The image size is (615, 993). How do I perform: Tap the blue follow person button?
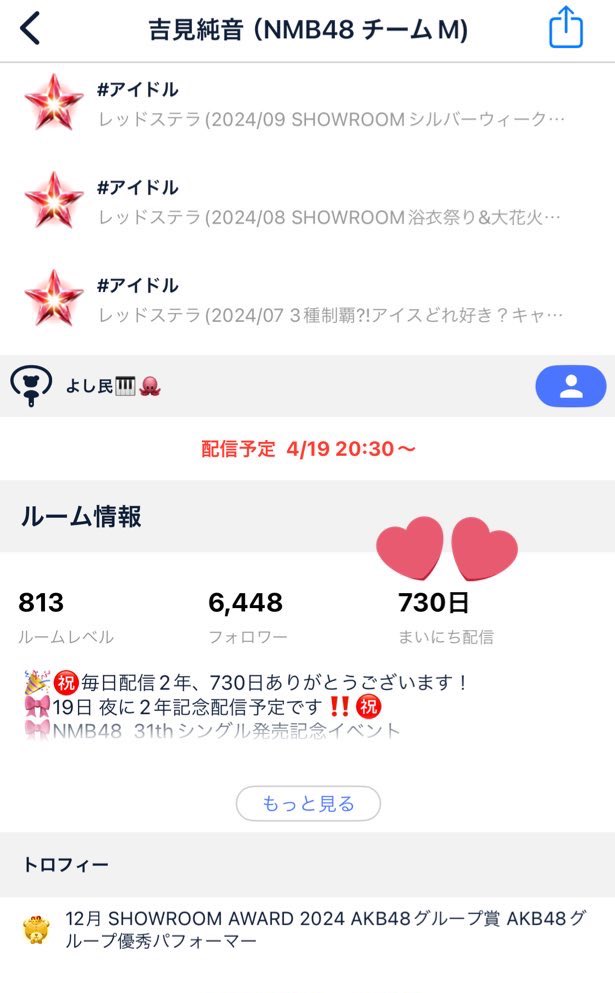(x=570, y=386)
